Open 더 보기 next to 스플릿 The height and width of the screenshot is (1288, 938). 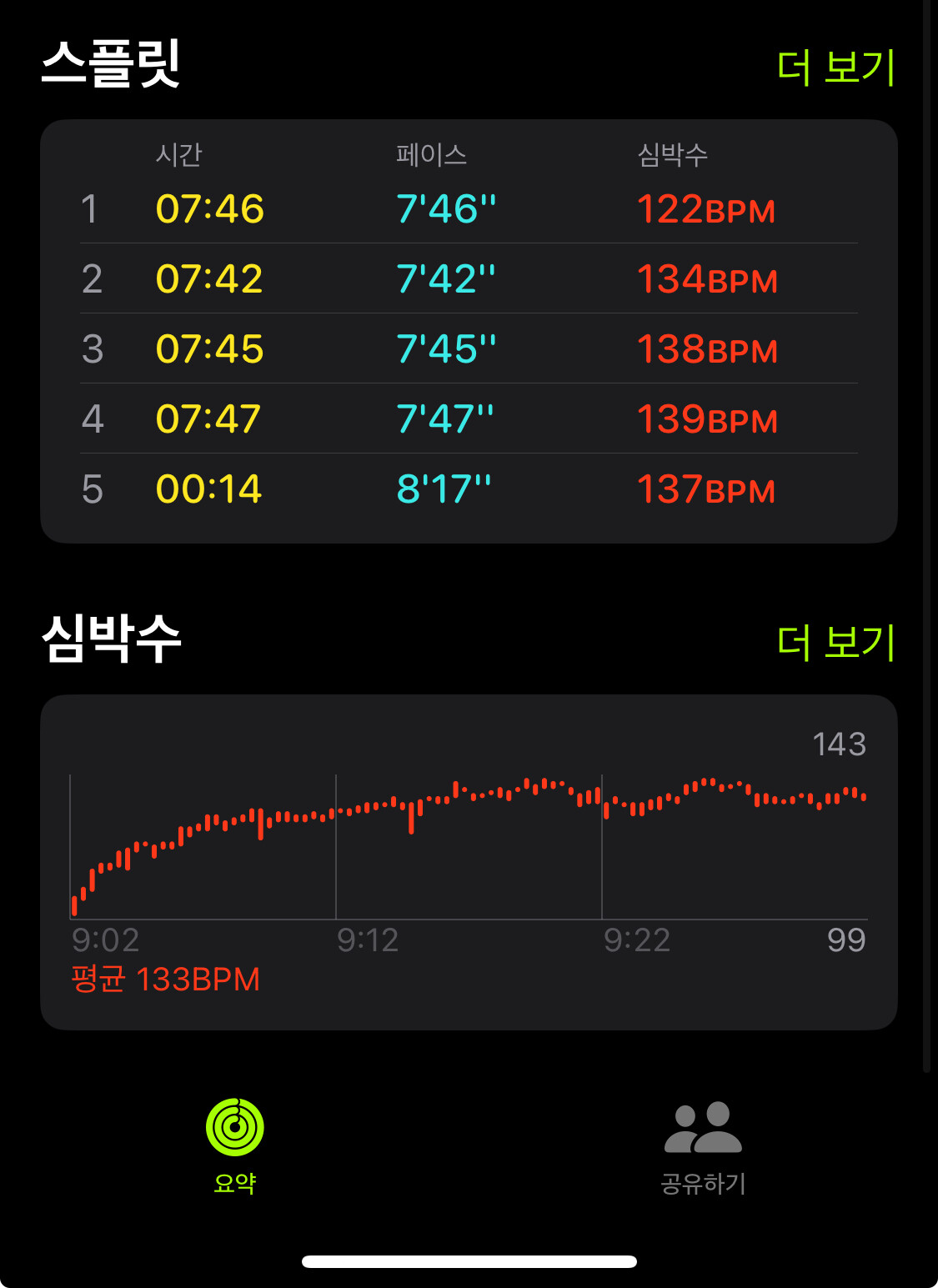coord(835,67)
